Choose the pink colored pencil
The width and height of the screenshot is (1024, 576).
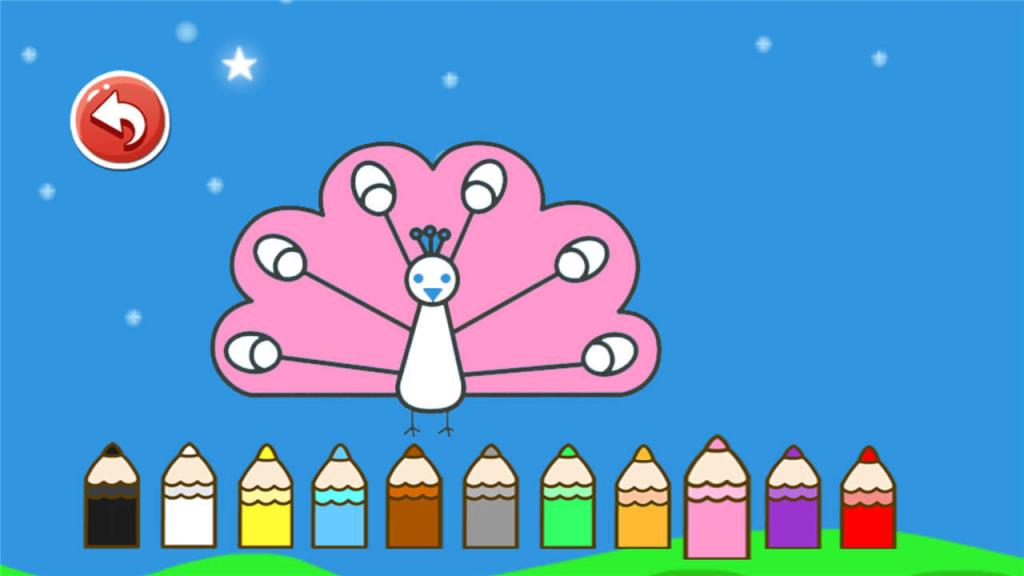[x=717, y=505]
